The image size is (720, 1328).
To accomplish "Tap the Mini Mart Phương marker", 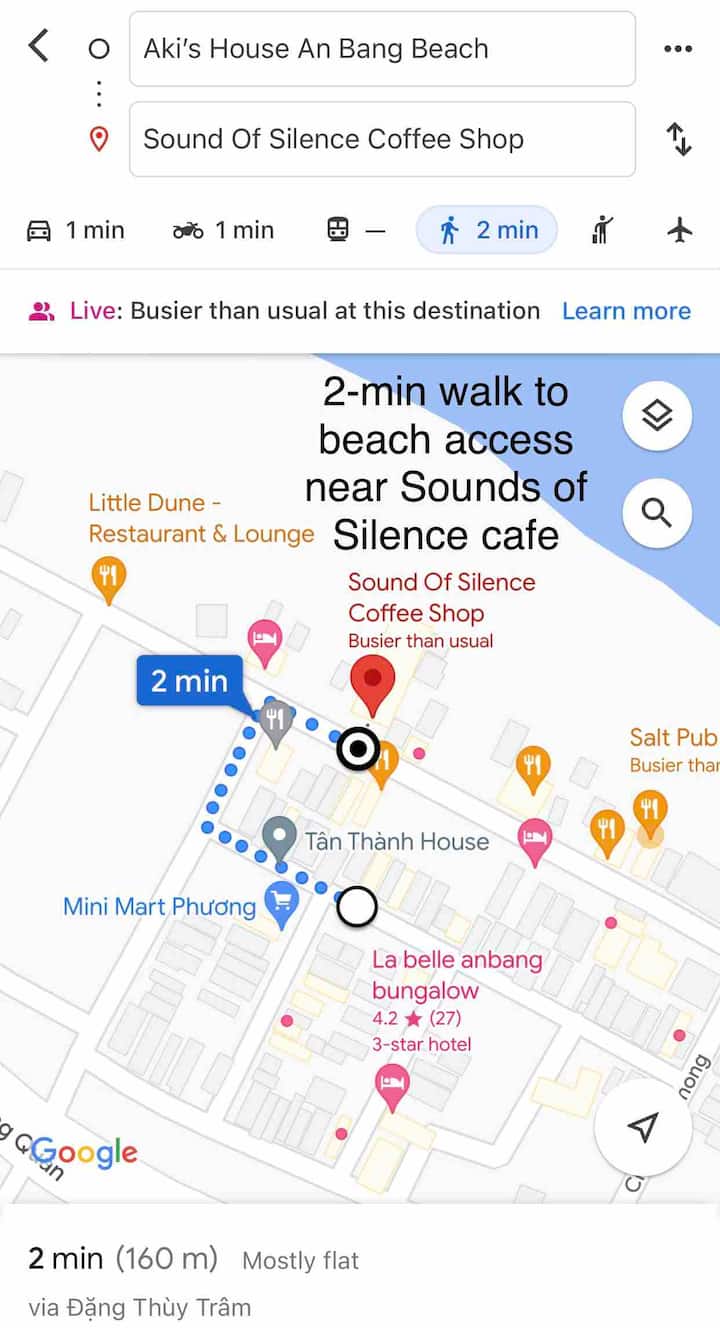I will [x=282, y=904].
